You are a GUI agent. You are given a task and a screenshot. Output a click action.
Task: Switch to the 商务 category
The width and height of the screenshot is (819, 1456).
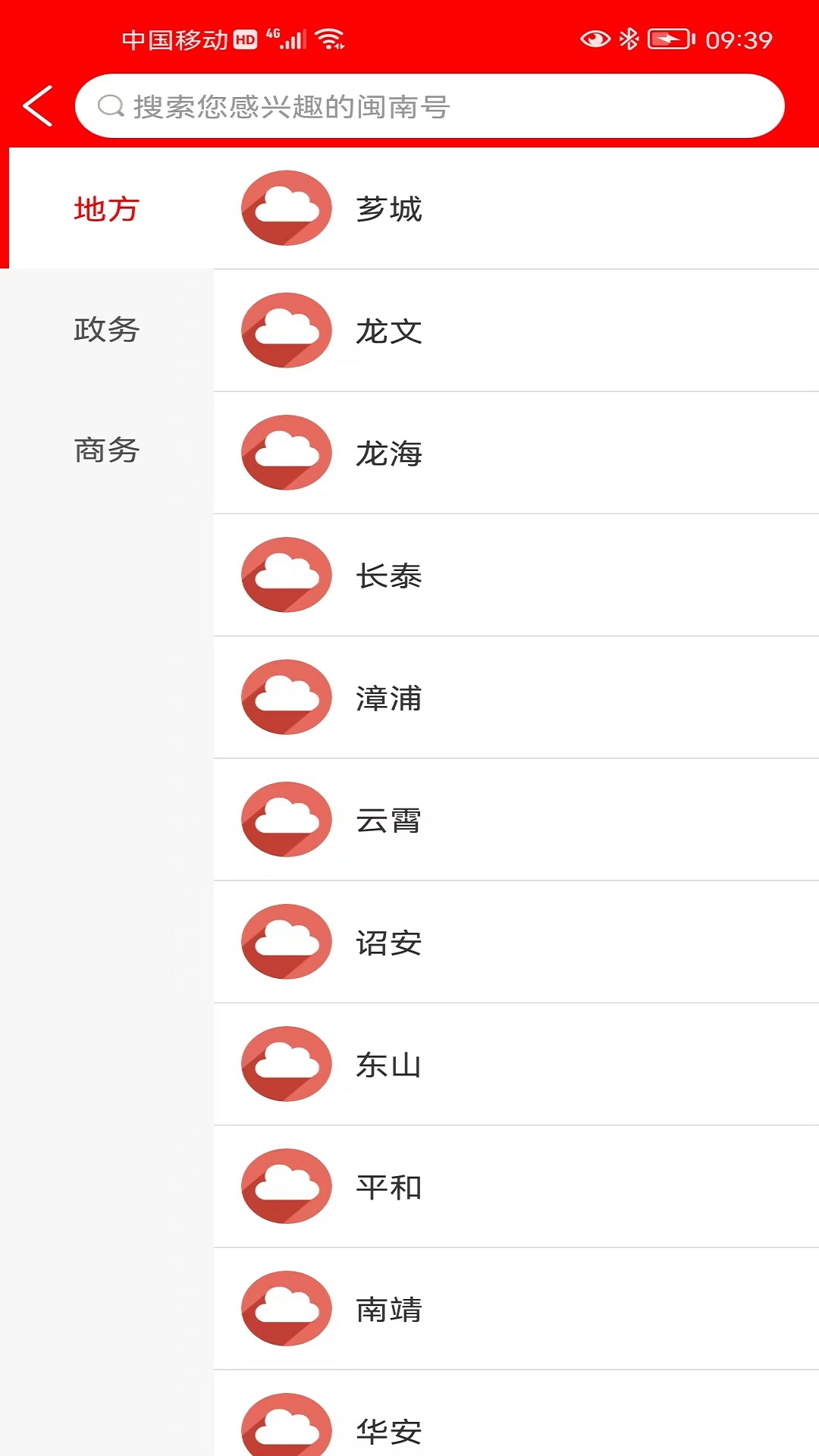[x=106, y=450]
